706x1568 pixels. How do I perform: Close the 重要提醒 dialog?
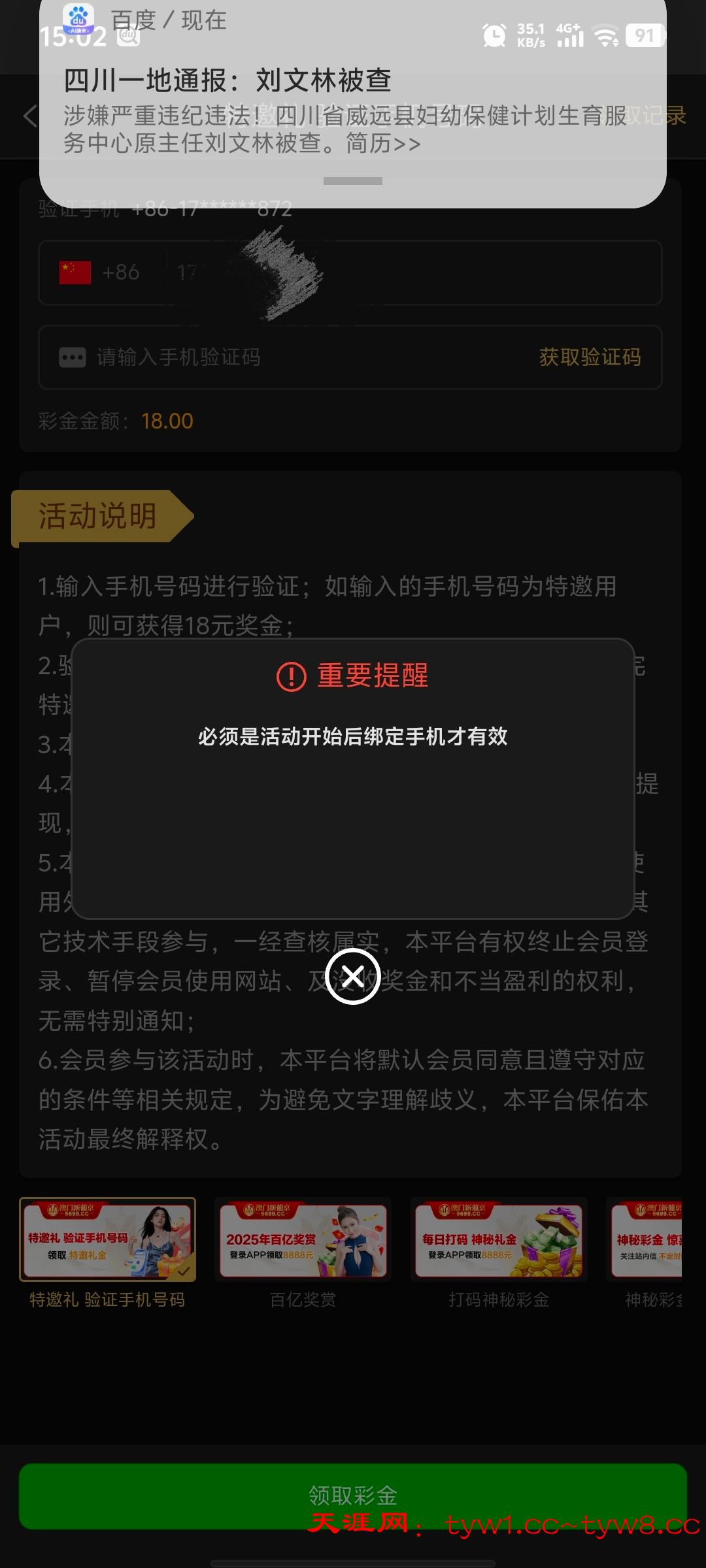pyautogui.click(x=352, y=976)
